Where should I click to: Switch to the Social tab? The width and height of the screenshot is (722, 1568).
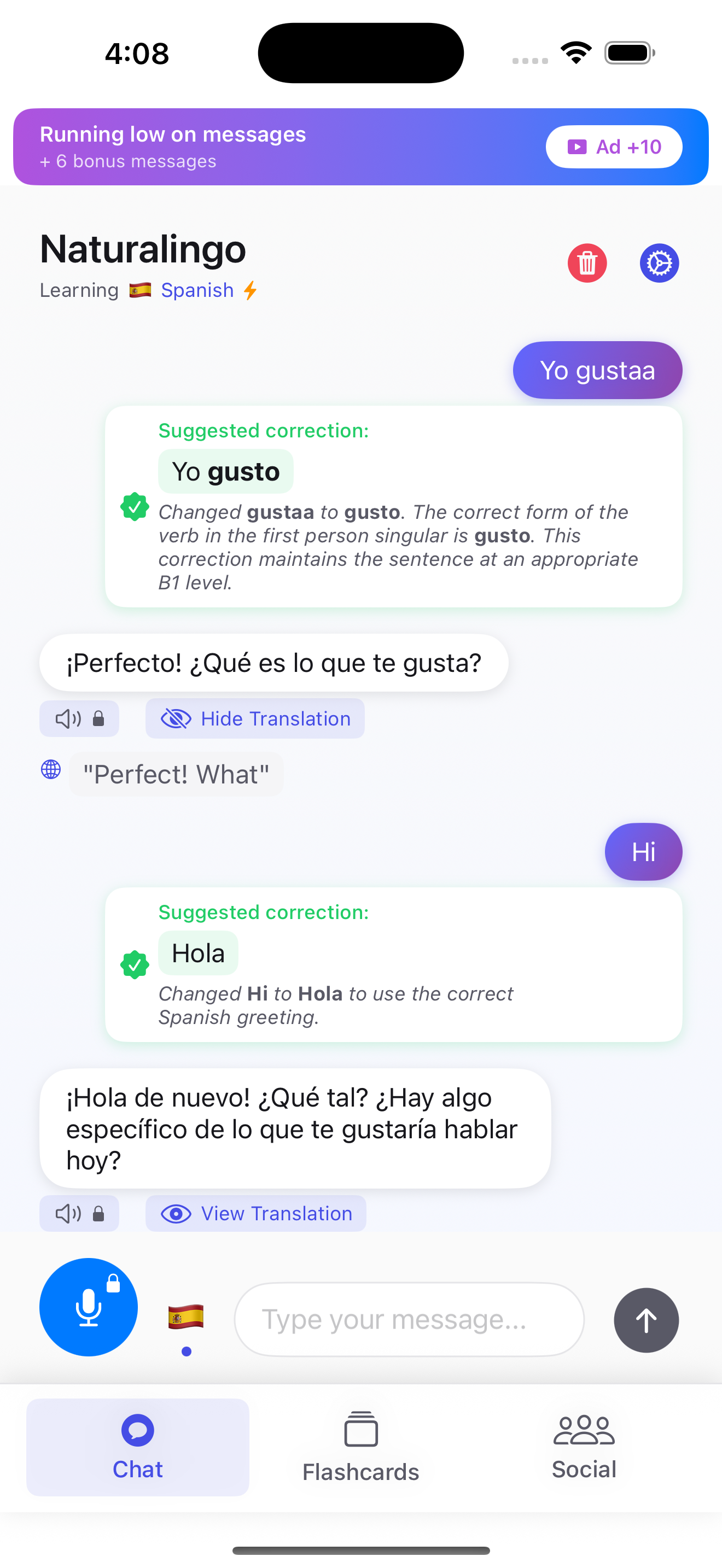pos(583,1447)
